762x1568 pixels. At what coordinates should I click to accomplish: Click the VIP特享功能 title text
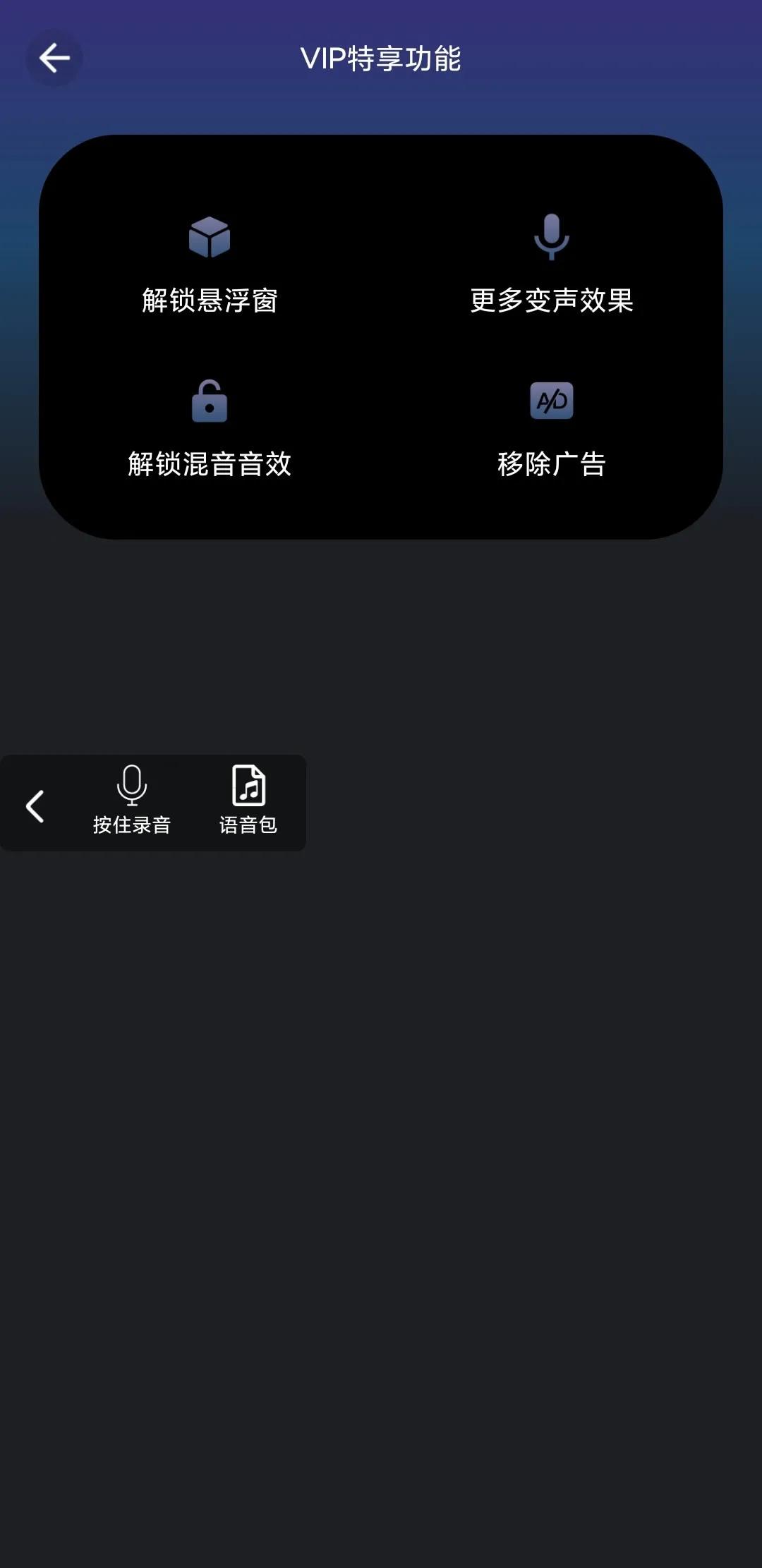[x=381, y=60]
